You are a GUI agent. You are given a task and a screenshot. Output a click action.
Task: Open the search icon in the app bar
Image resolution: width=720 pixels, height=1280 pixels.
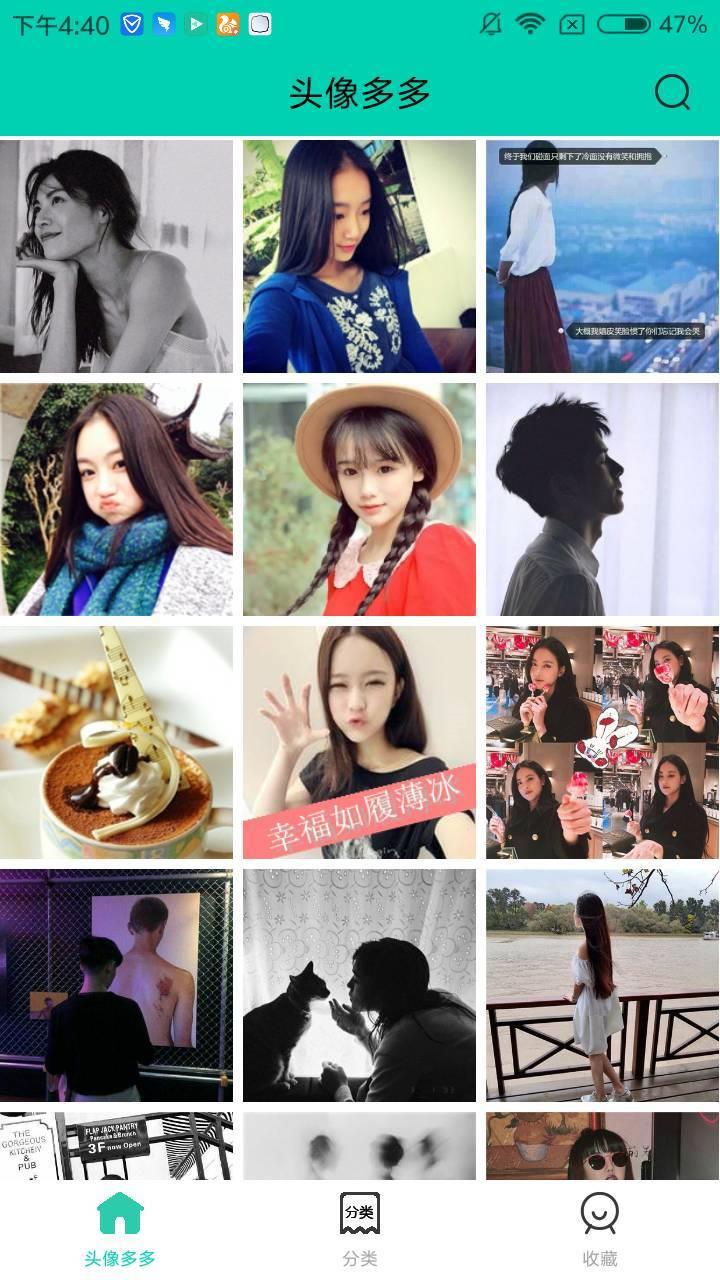coord(672,92)
